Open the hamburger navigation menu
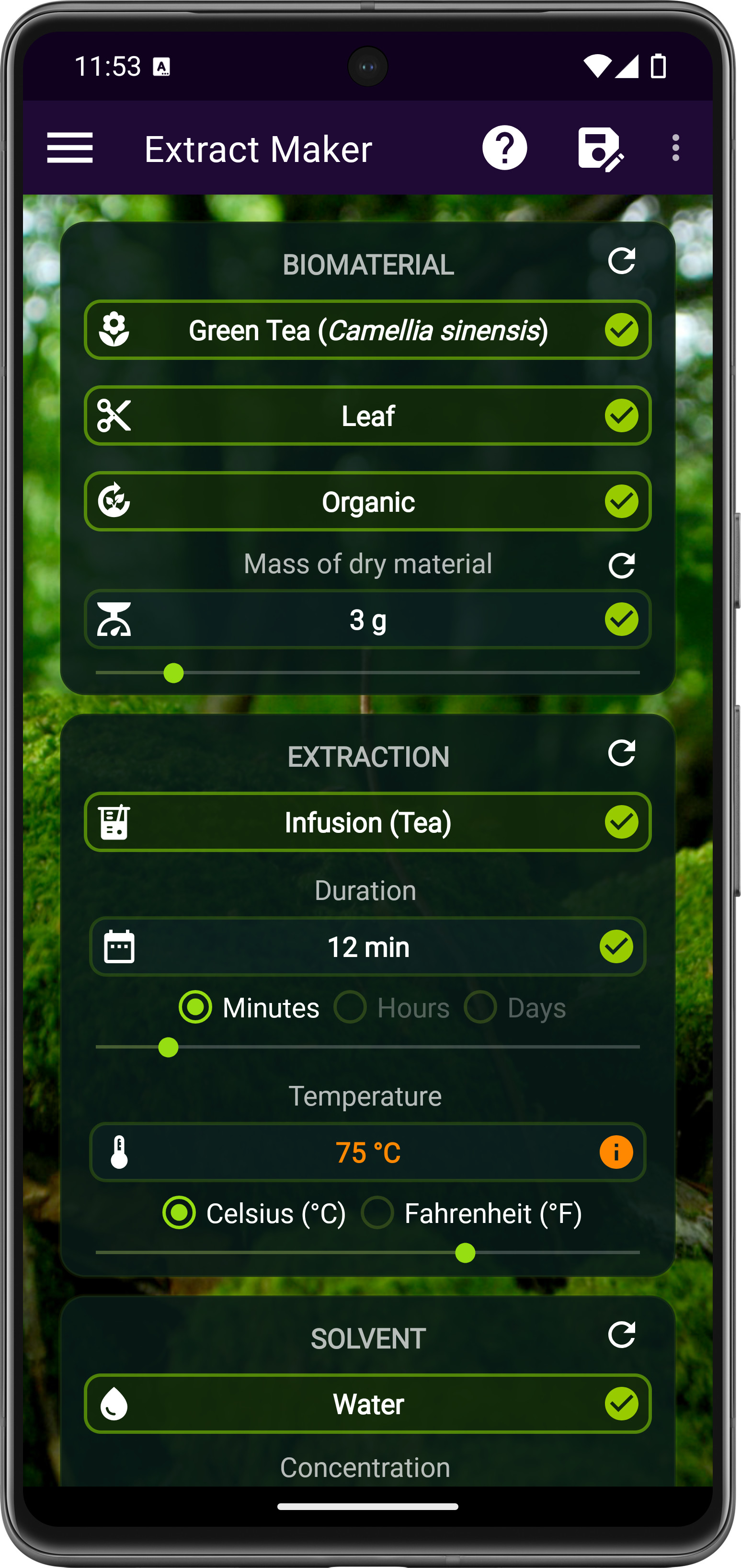Viewport: 741px width, 1568px height. pos(70,148)
